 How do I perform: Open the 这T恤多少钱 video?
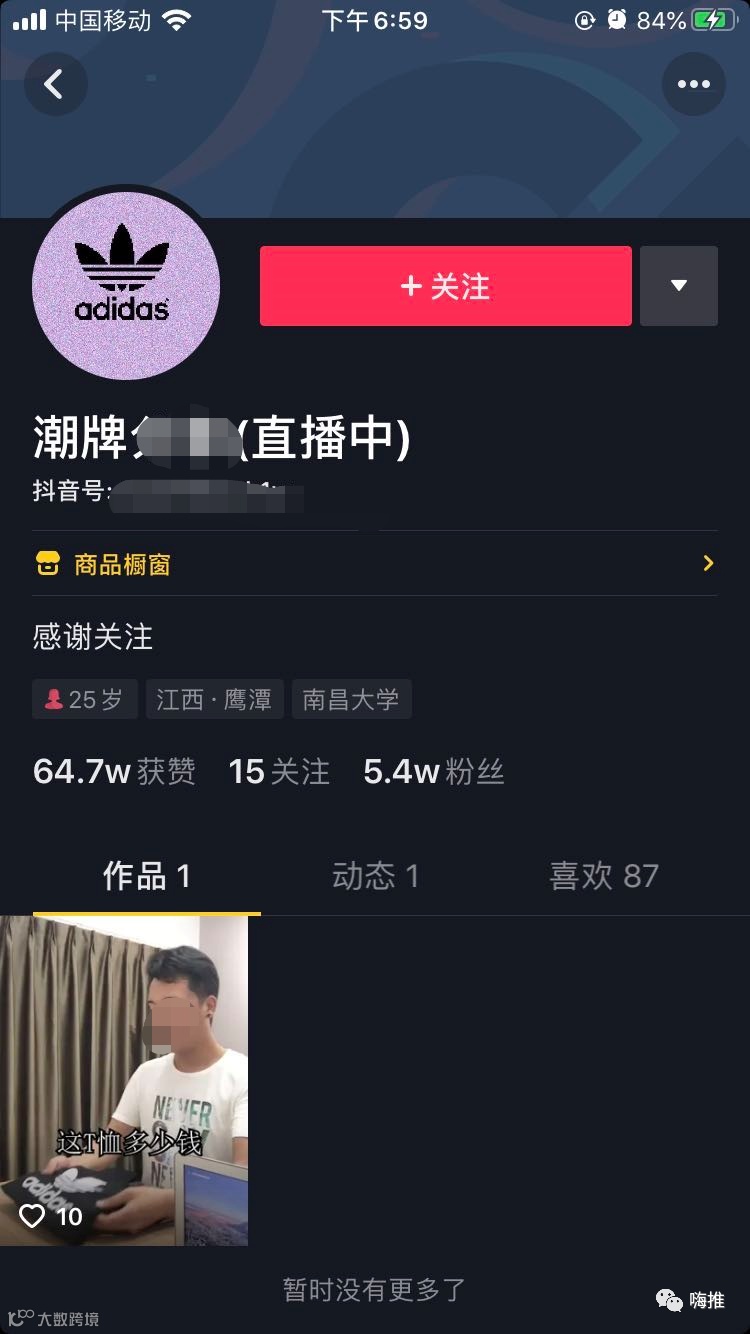tap(124, 1080)
